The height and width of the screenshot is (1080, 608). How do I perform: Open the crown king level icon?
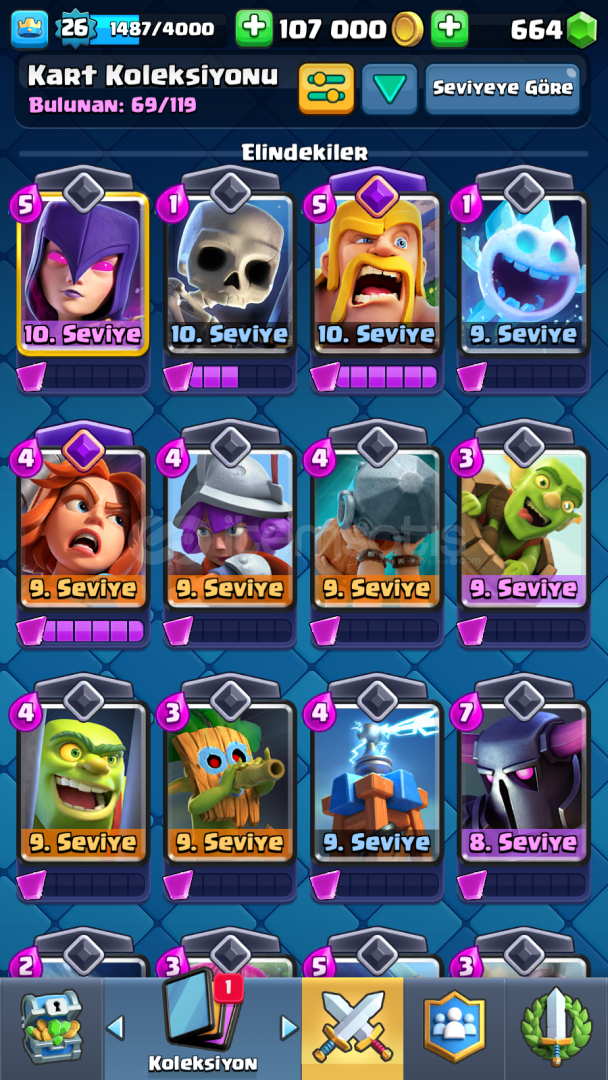pyautogui.click(x=30, y=29)
